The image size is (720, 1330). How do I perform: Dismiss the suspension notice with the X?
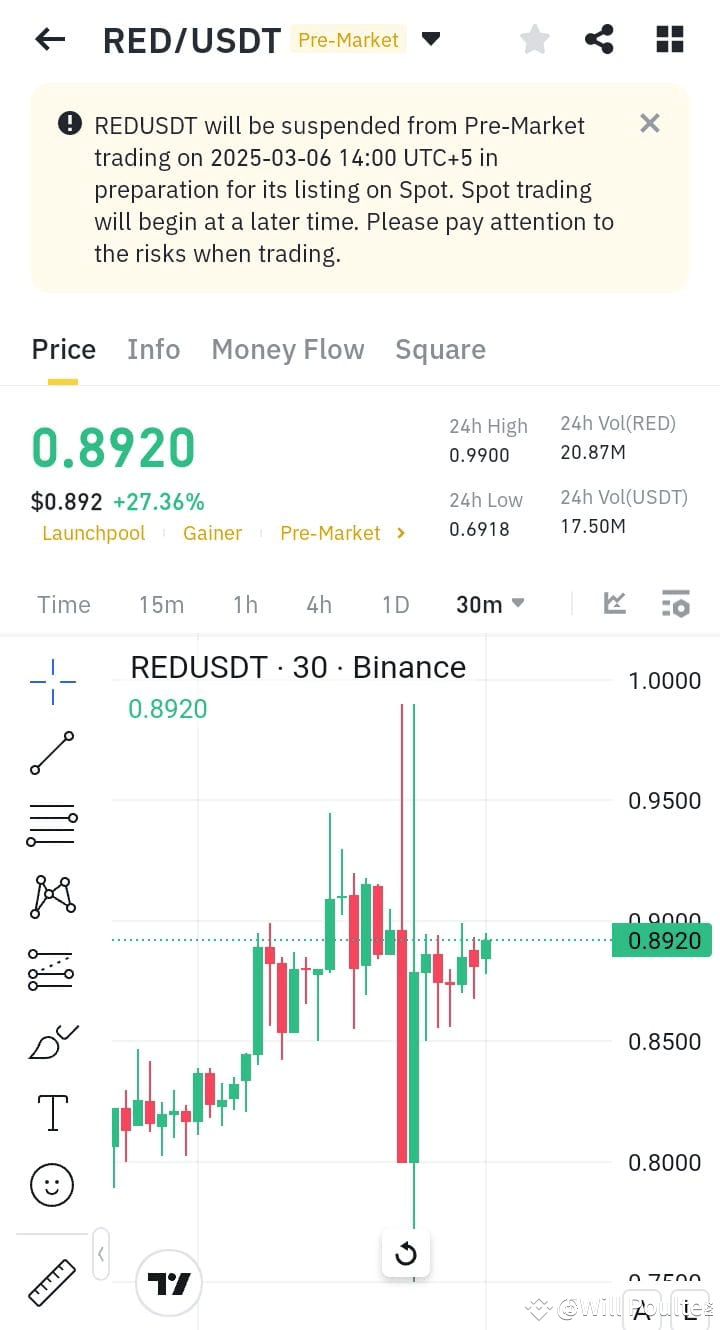tap(649, 123)
